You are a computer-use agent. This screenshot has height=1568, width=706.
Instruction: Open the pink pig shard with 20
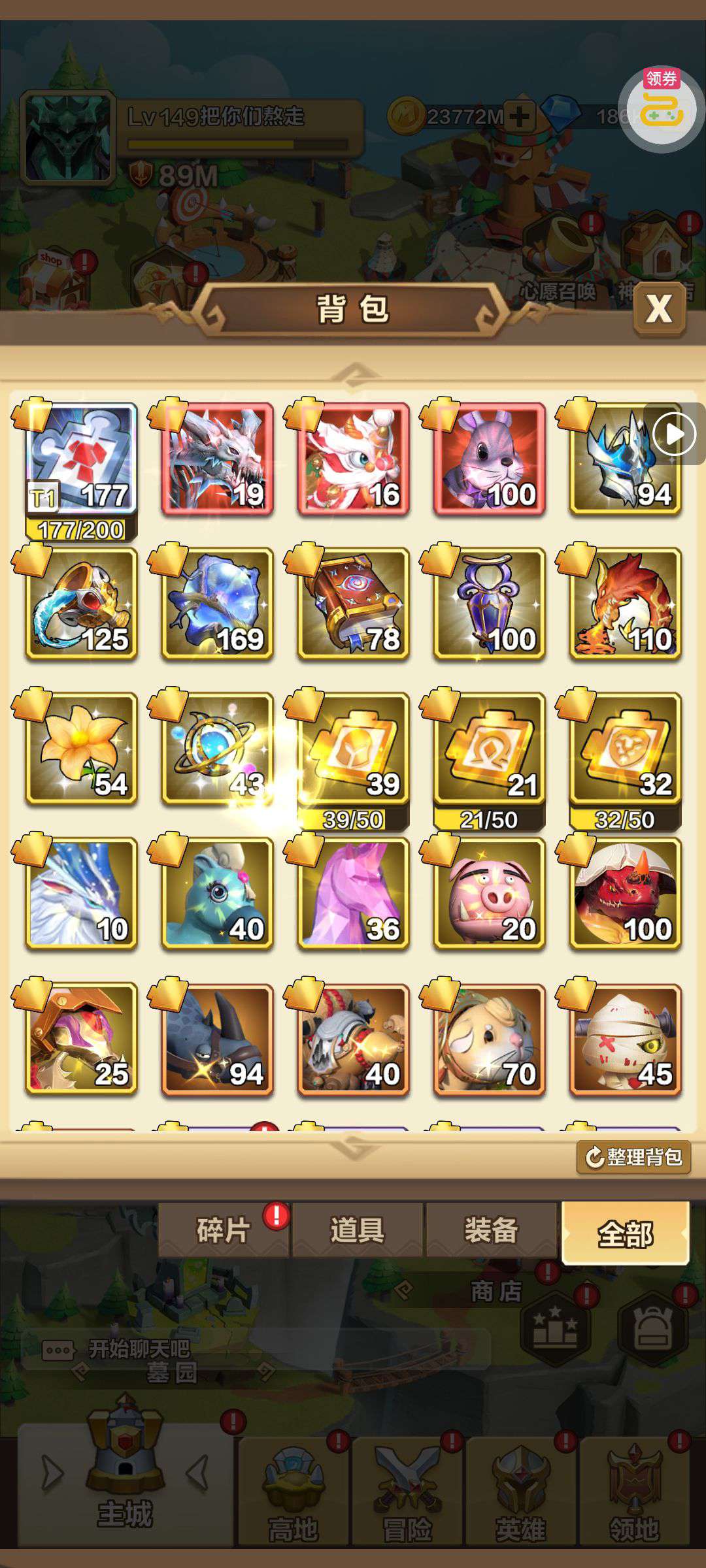pos(489,894)
